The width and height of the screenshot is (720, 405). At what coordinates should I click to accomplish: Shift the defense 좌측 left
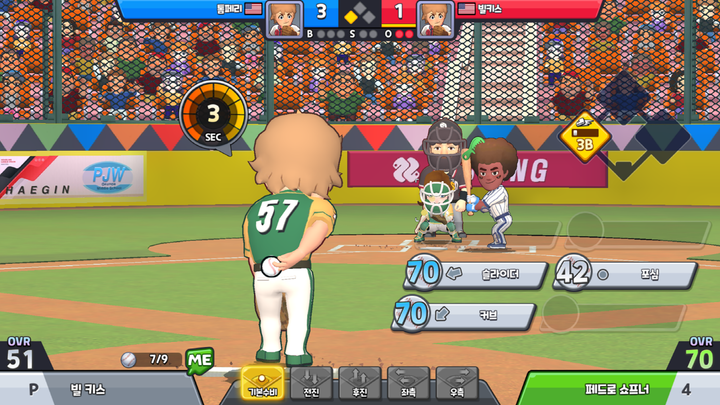pos(408,384)
